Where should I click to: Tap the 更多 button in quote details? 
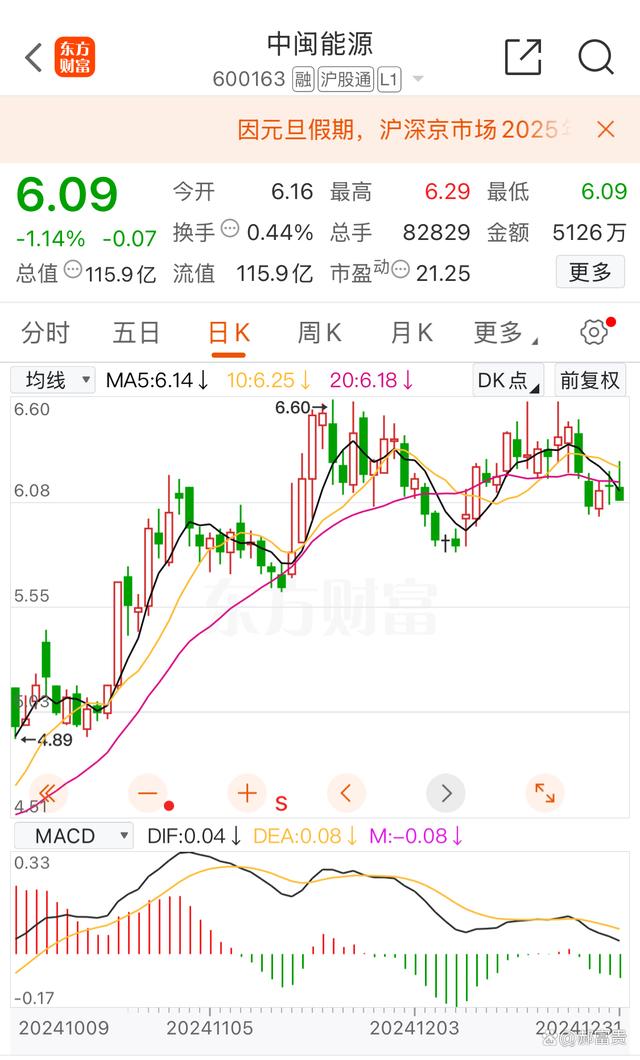590,272
